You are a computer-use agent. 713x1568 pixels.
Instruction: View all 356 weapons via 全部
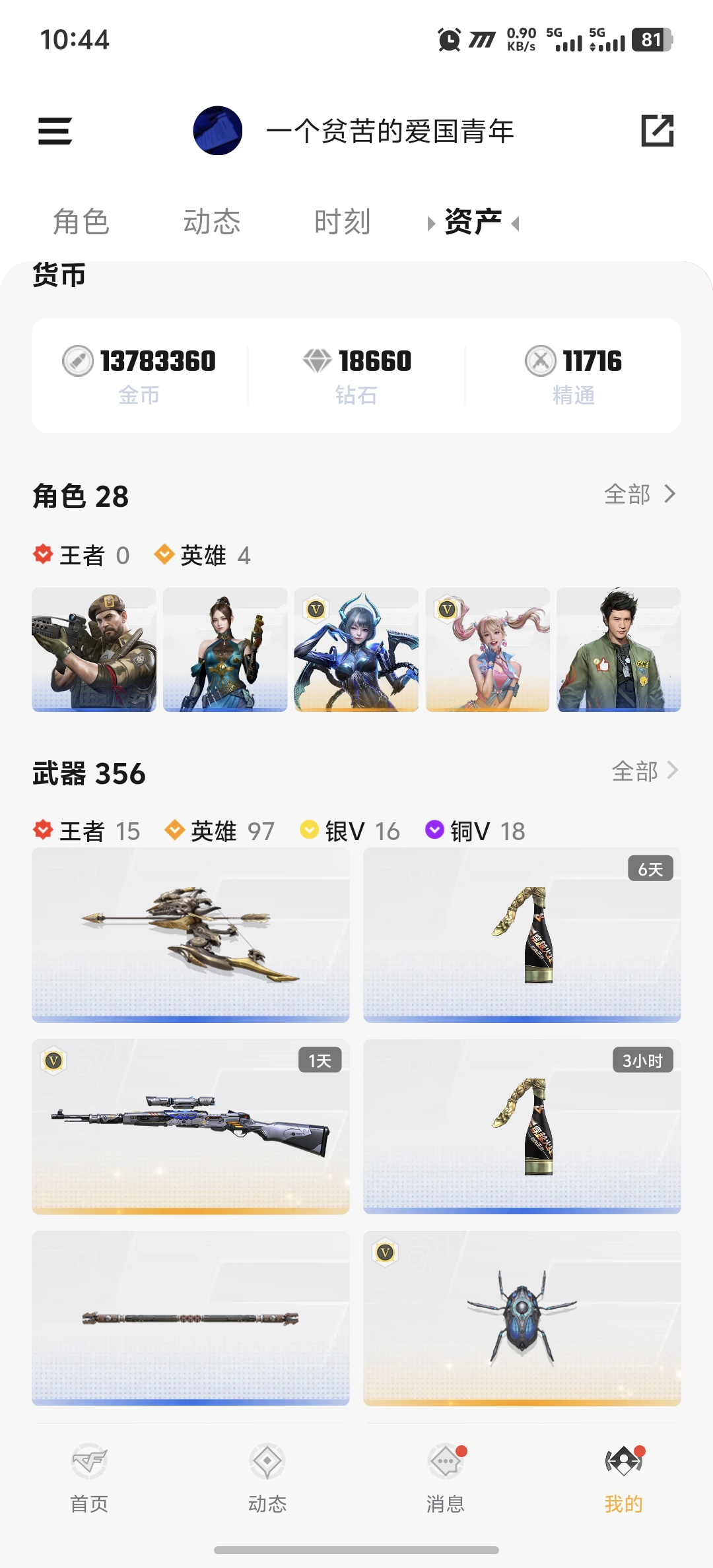pos(644,771)
